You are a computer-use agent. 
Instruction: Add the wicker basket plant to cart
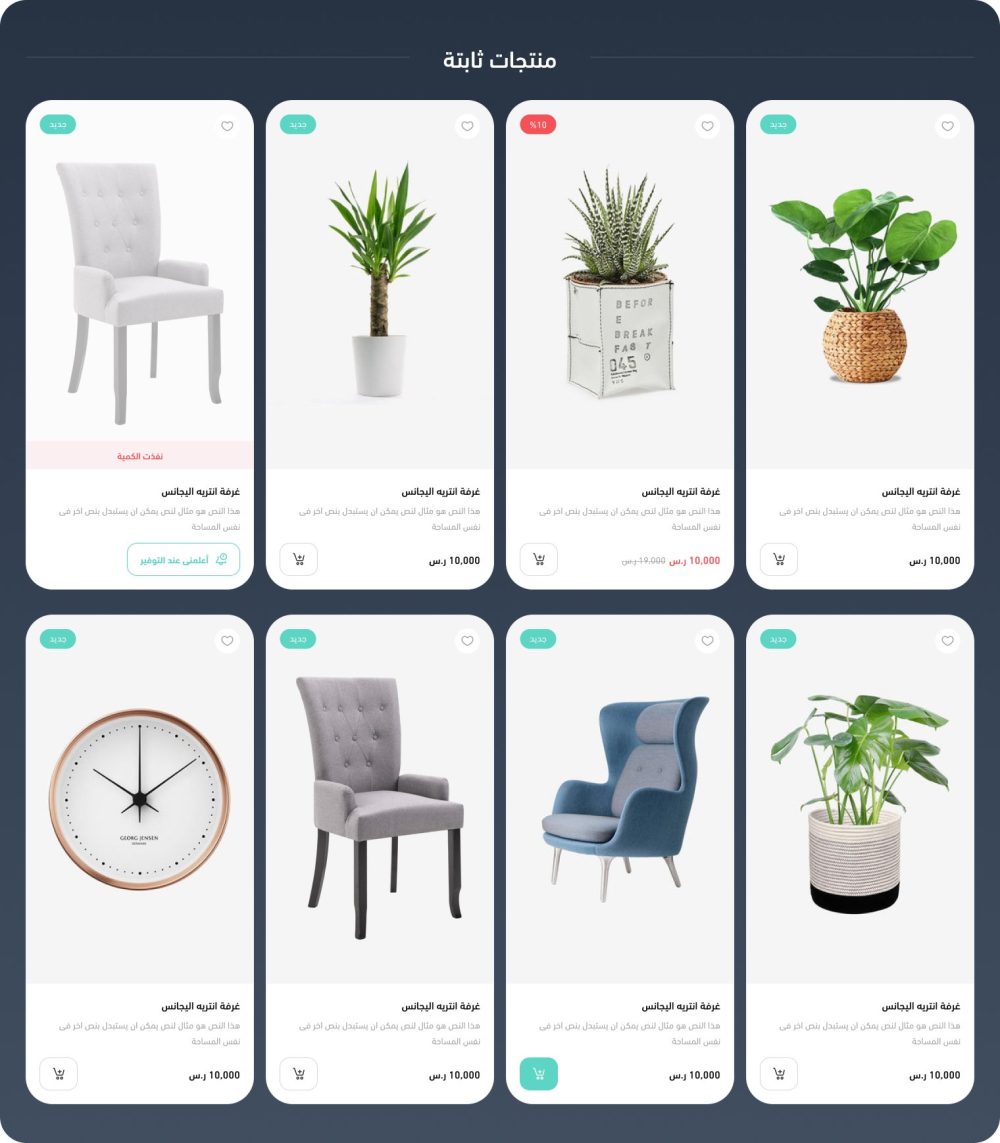tap(779, 560)
